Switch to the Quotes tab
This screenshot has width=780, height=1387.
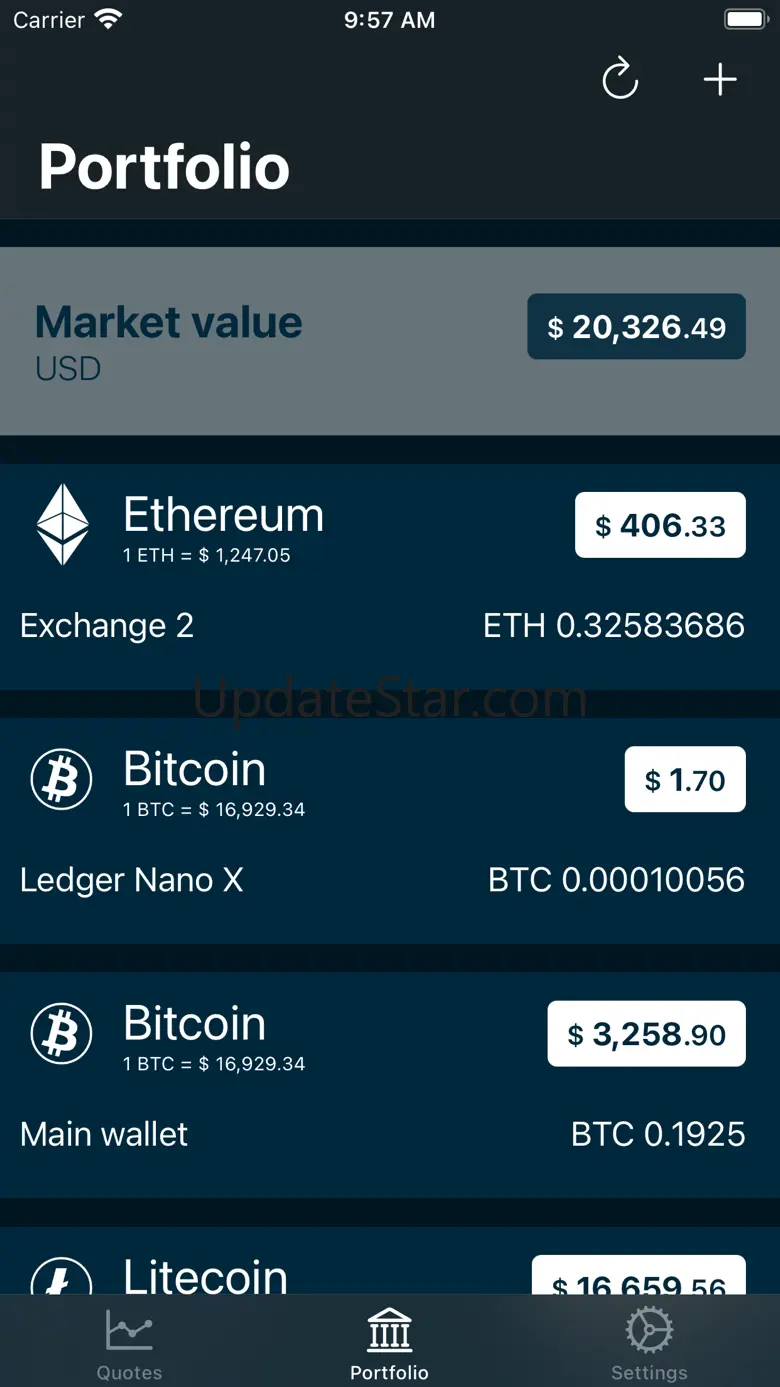(129, 1345)
